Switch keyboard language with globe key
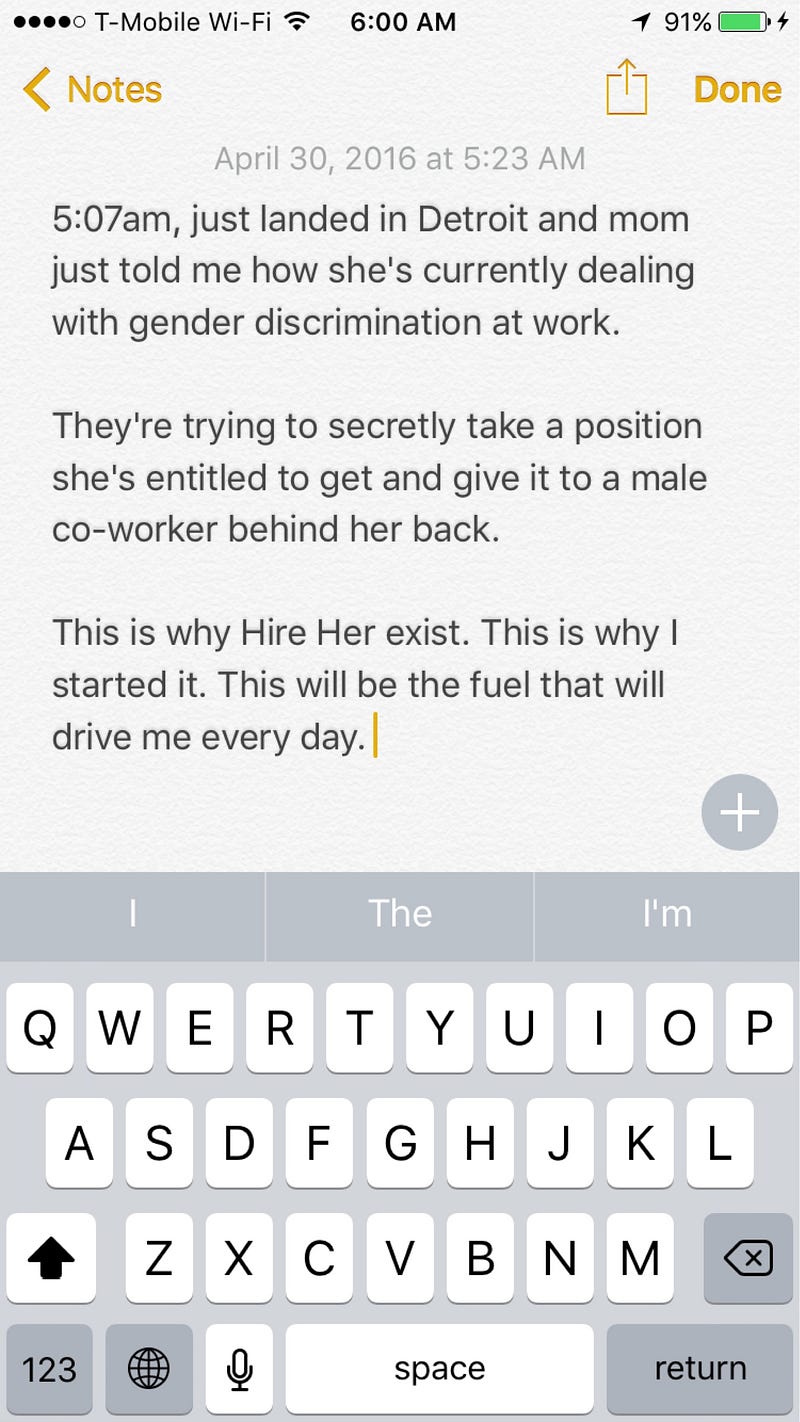This screenshot has width=800, height=1422. click(149, 1368)
